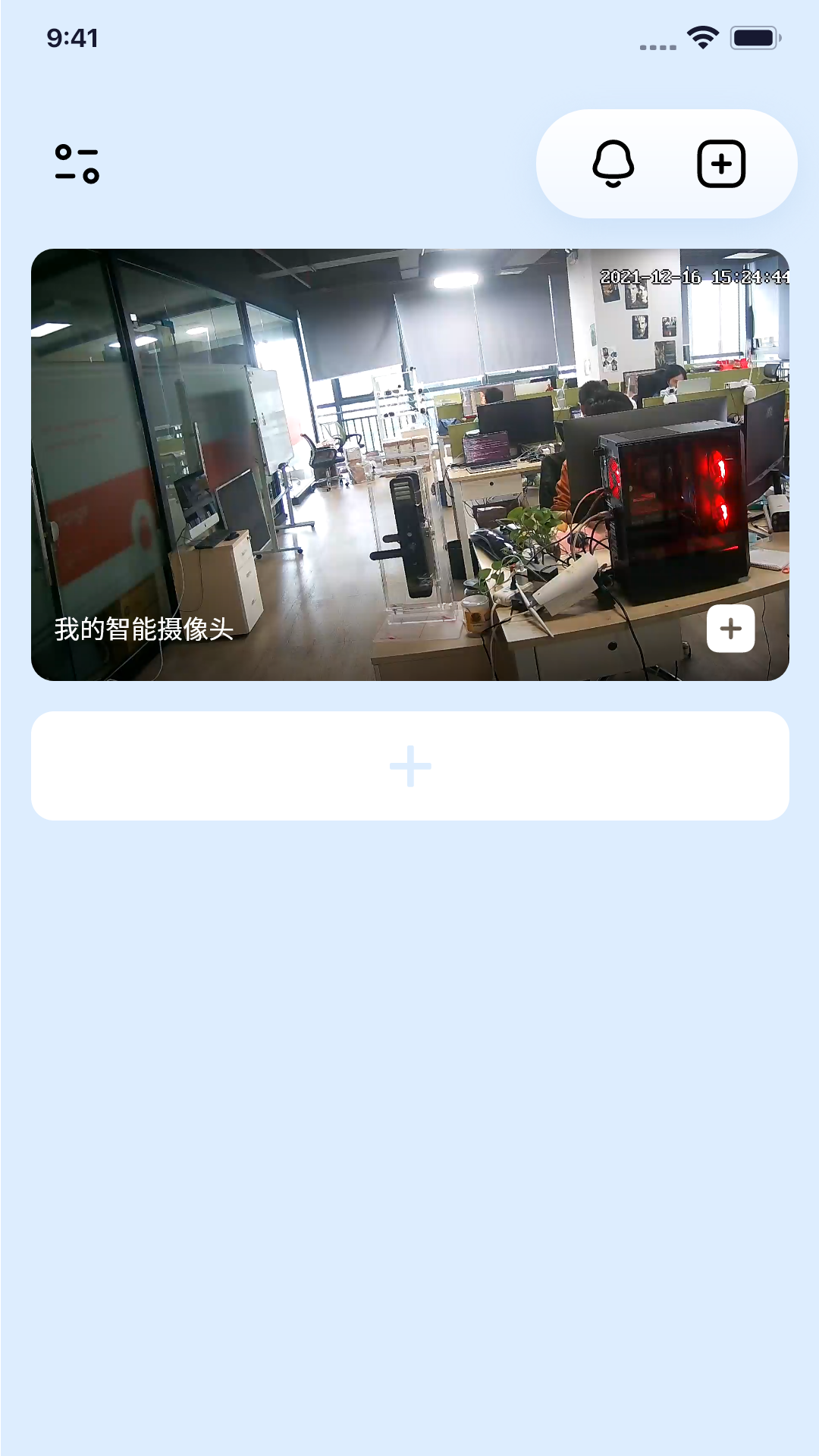Open the notifications bell

[x=613, y=164]
